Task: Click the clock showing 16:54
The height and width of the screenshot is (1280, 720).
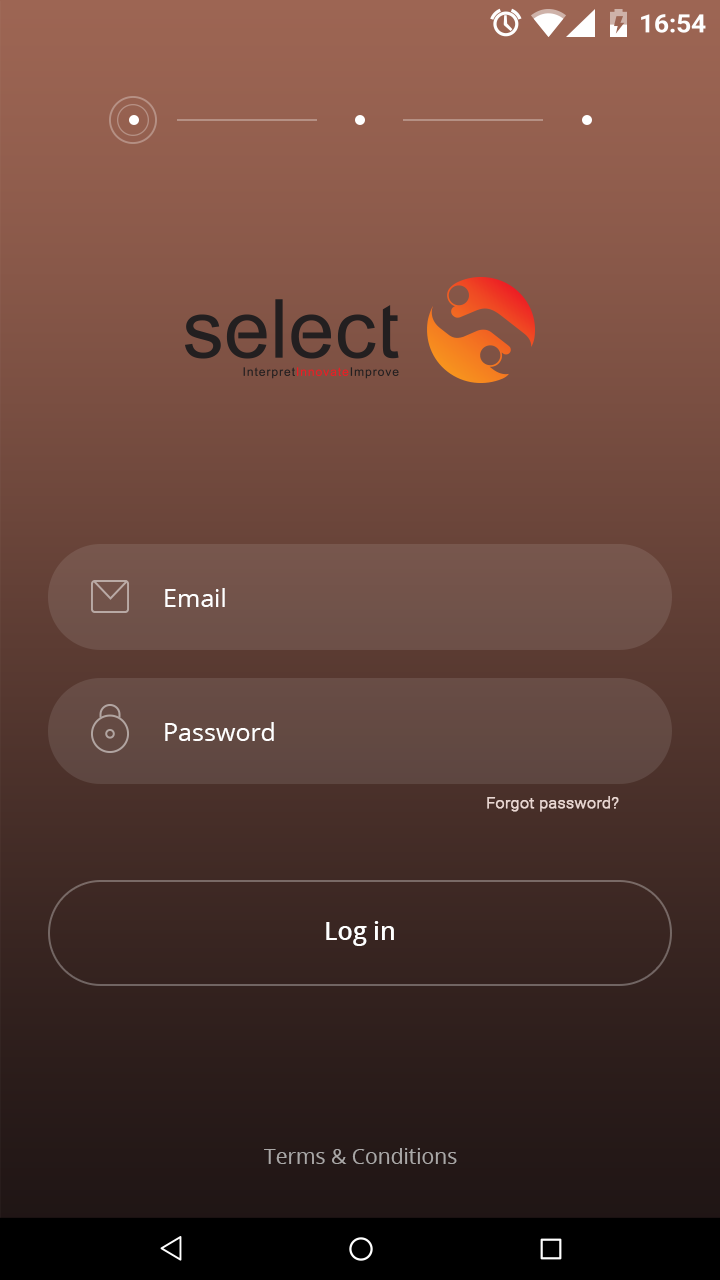Action: [672, 22]
